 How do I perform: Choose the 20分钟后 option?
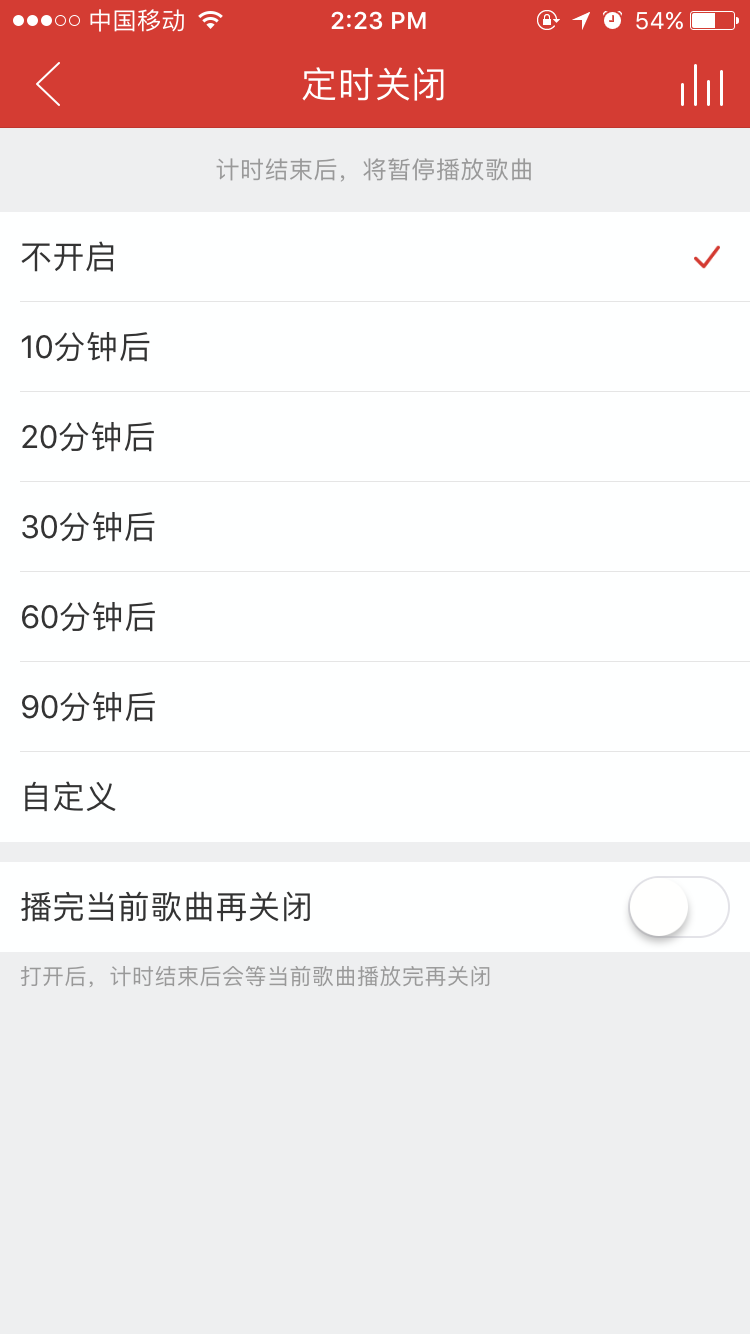coord(375,437)
